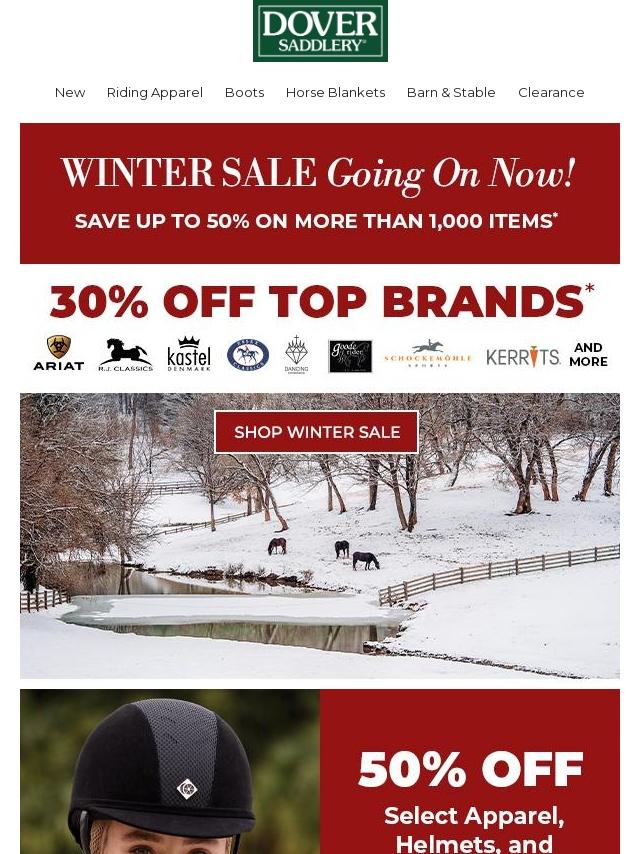
Task: Open the New category link
Action: pyautogui.click(x=70, y=92)
